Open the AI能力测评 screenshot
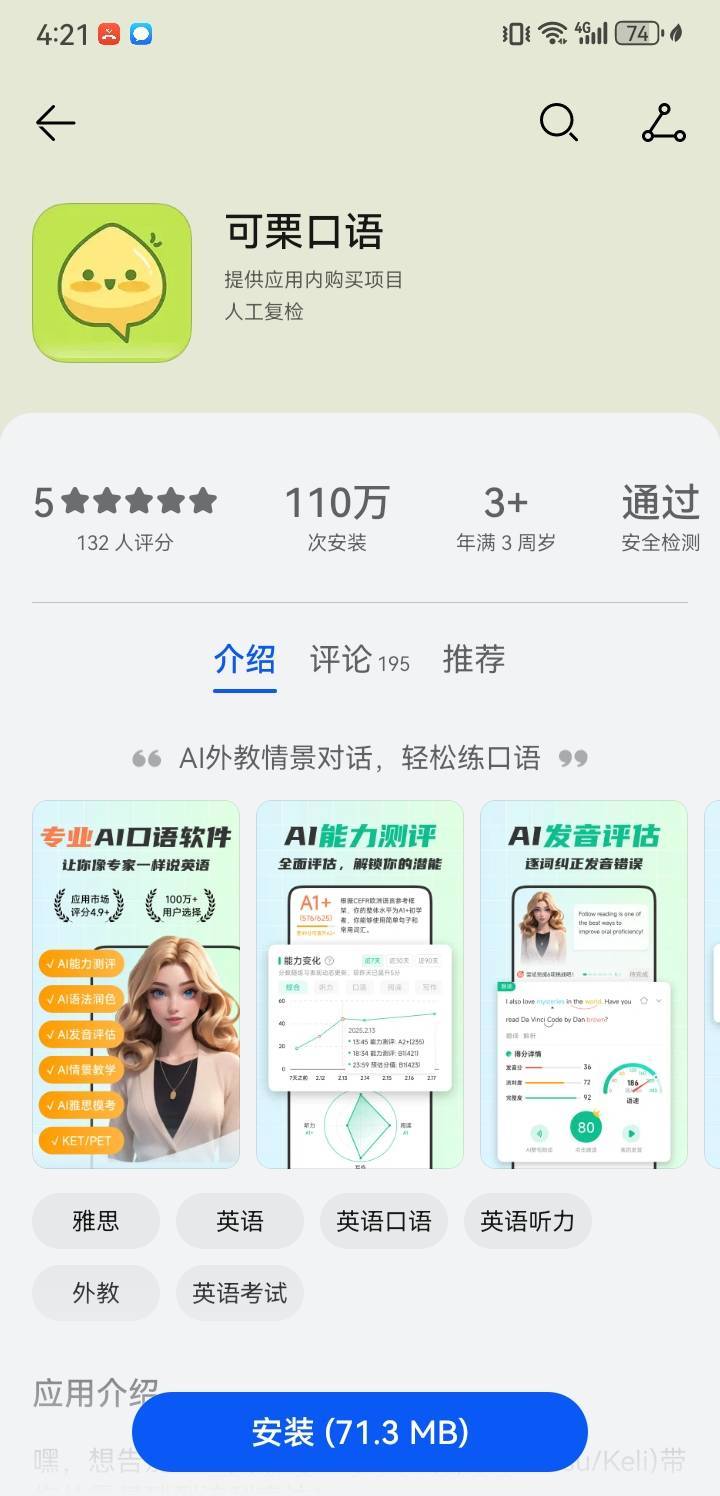Viewport: 720px width, 1496px height. [x=360, y=984]
